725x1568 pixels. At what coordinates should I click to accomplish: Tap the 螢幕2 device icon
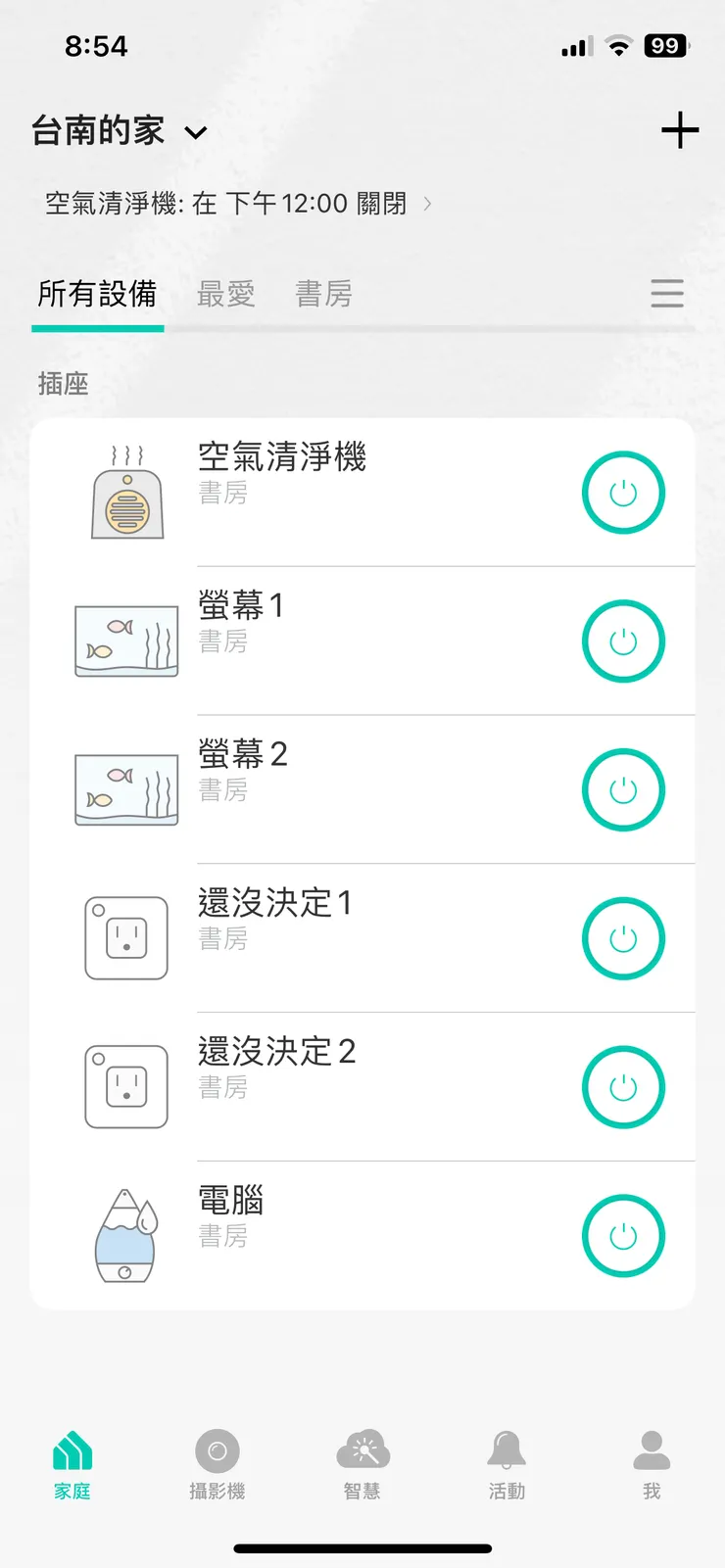pos(125,790)
